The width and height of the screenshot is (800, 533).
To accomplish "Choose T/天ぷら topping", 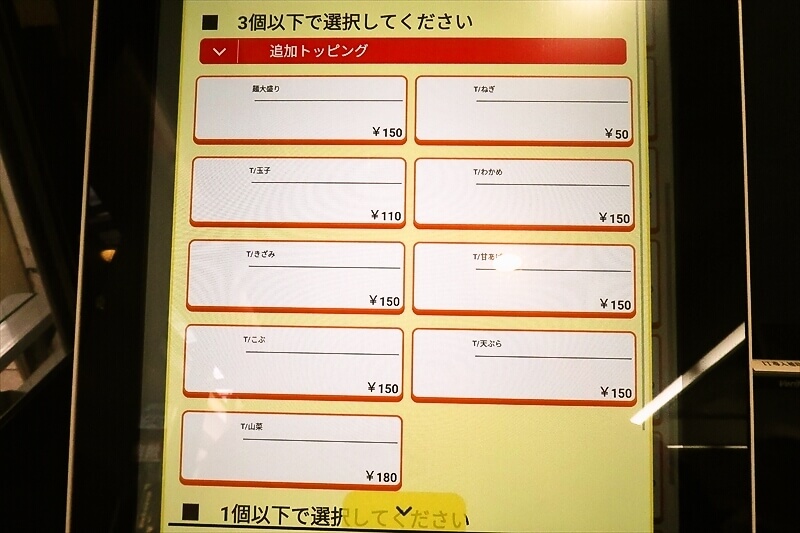I will [523, 365].
